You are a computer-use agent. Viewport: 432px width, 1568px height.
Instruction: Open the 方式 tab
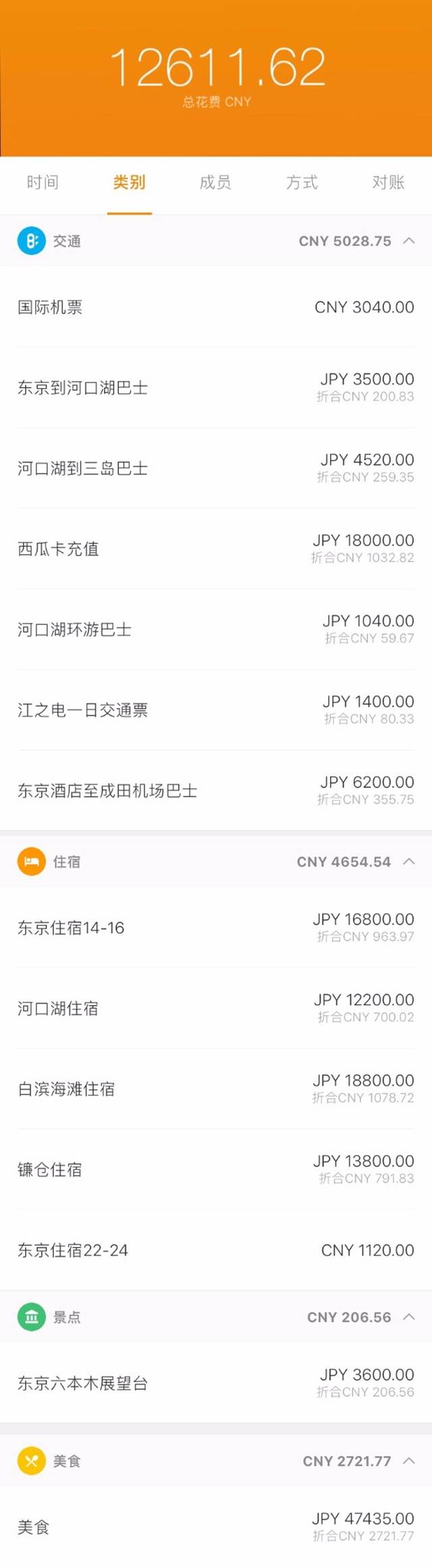302,182
